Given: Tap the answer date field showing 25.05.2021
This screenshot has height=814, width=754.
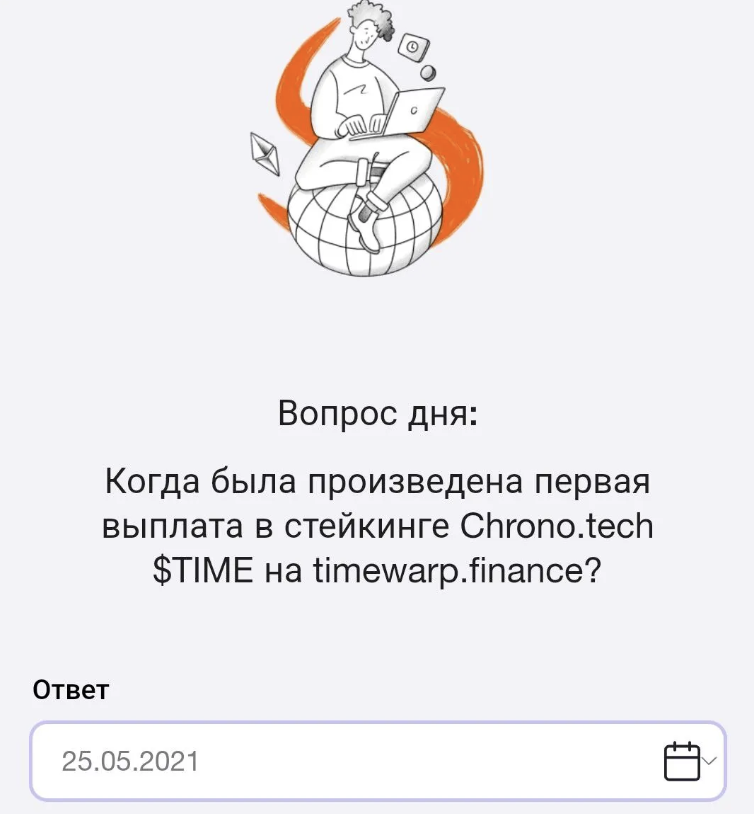Looking at the screenshot, I should click(340, 761).
